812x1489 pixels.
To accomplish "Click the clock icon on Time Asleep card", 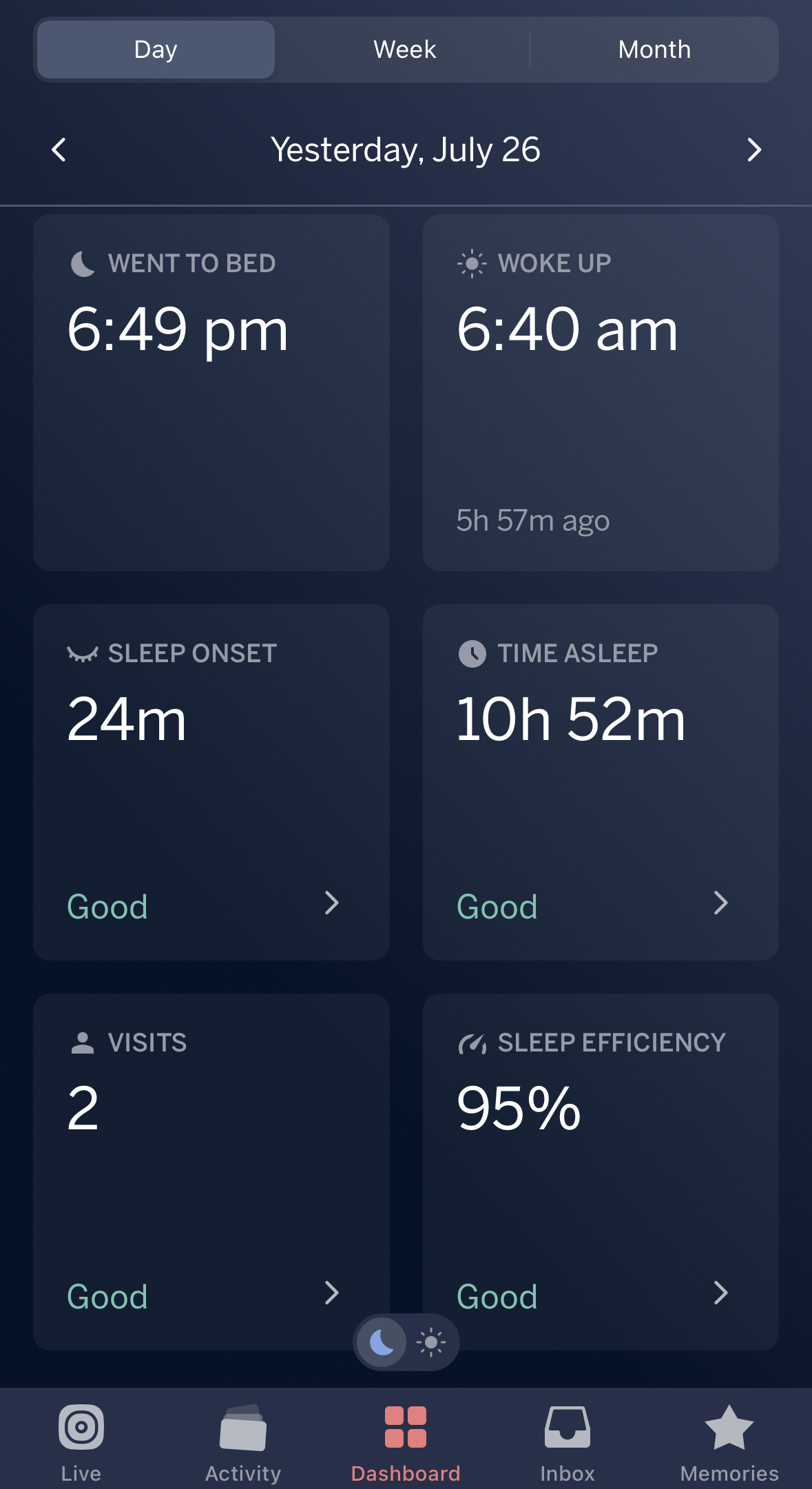I will pos(472,653).
